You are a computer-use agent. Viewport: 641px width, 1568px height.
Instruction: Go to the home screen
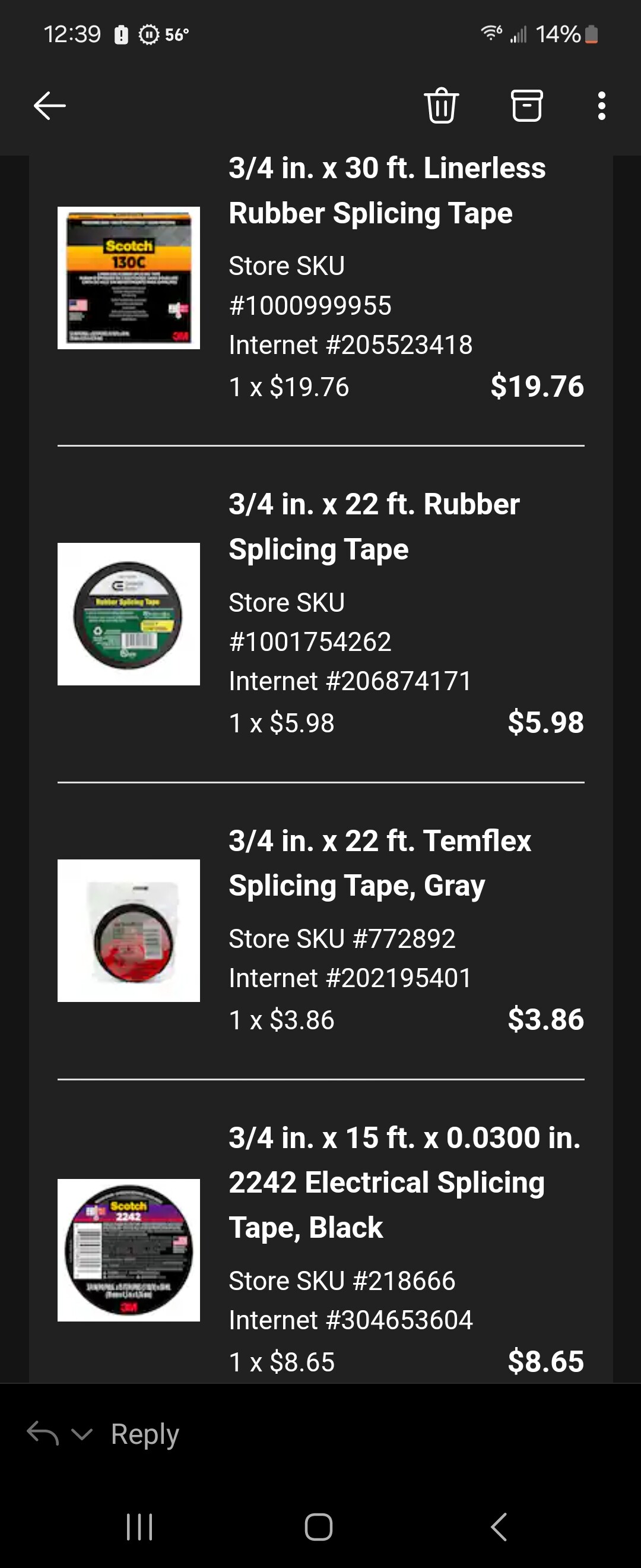click(x=319, y=1526)
